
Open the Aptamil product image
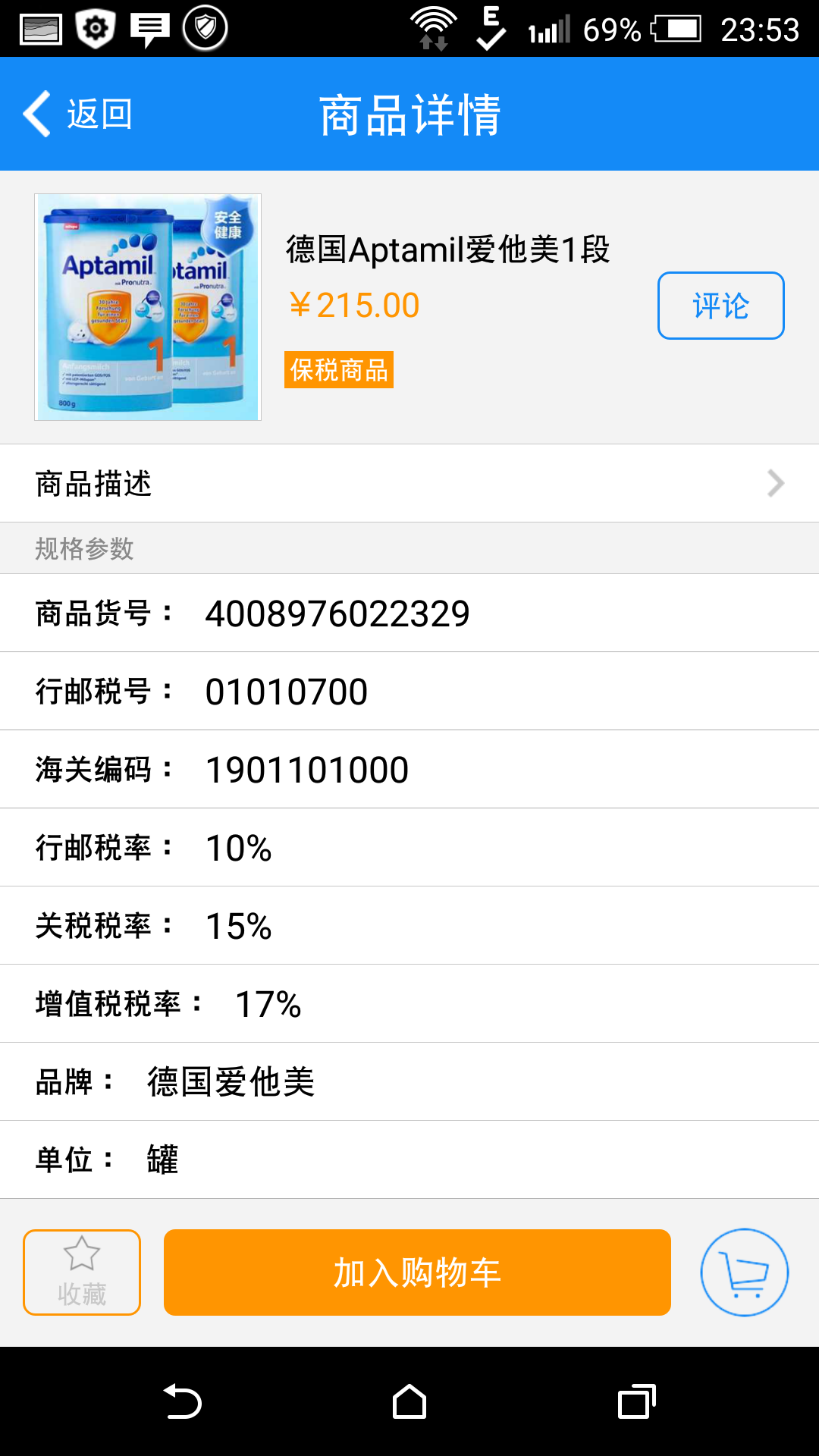tap(148, 307)
